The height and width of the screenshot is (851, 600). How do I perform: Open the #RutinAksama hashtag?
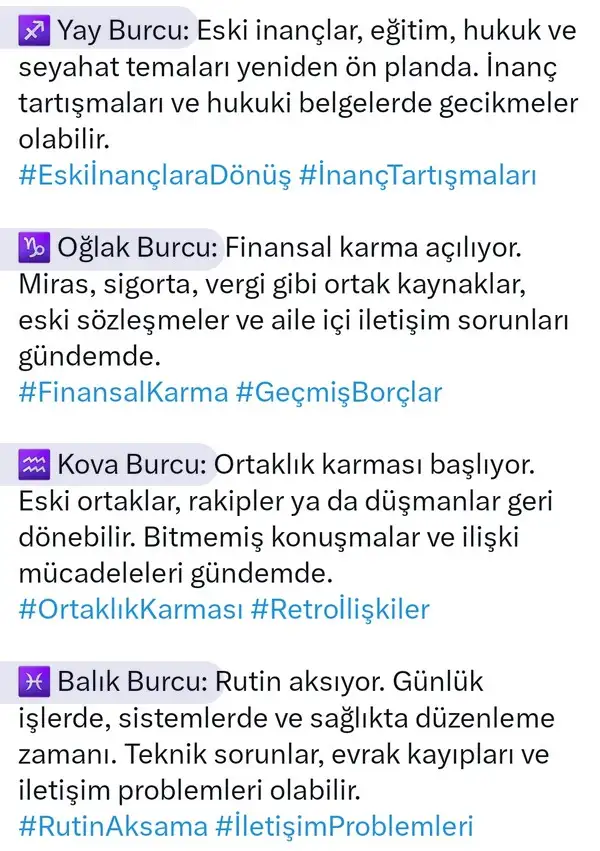111,826
